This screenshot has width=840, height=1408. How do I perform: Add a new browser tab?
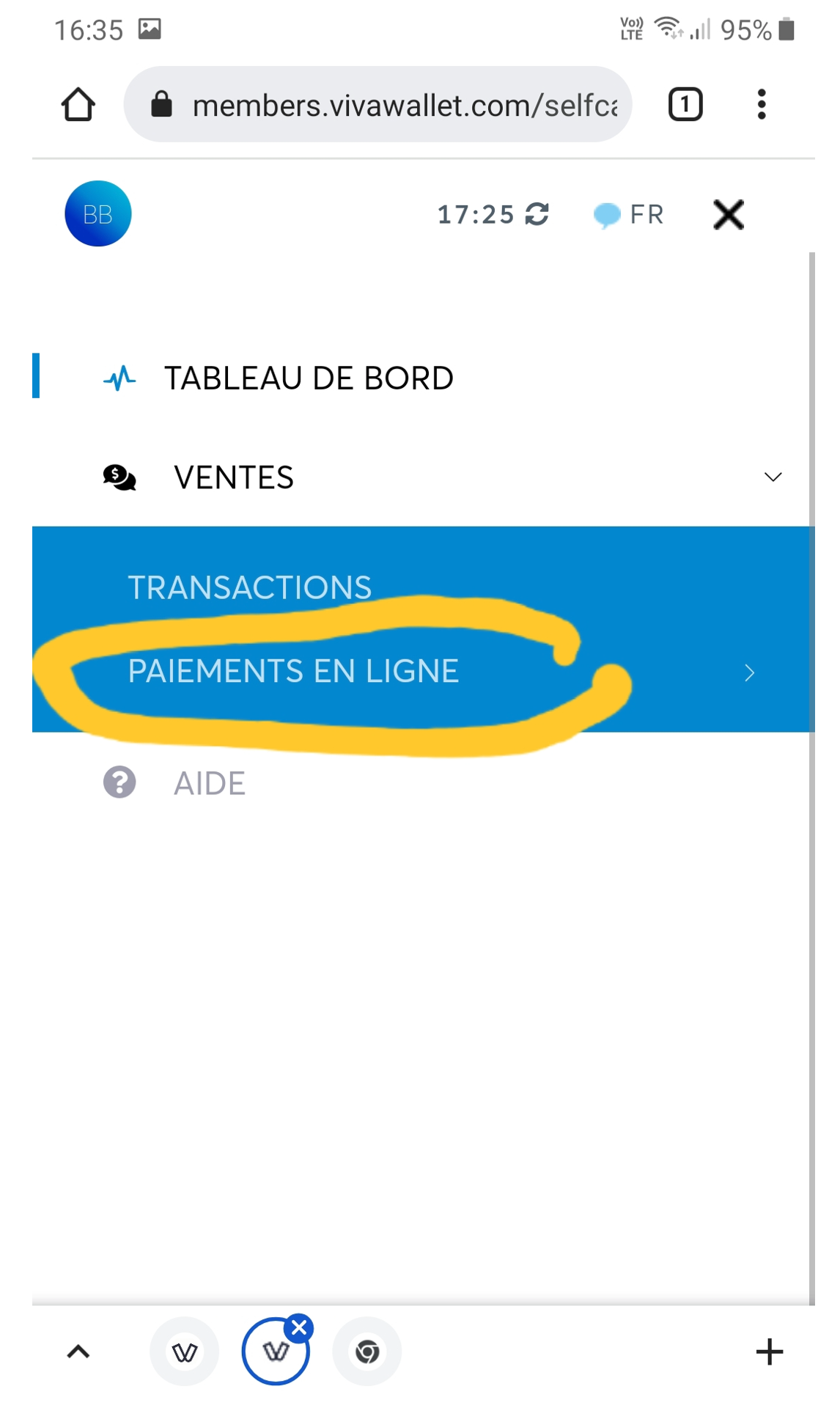pos(770,1352)
